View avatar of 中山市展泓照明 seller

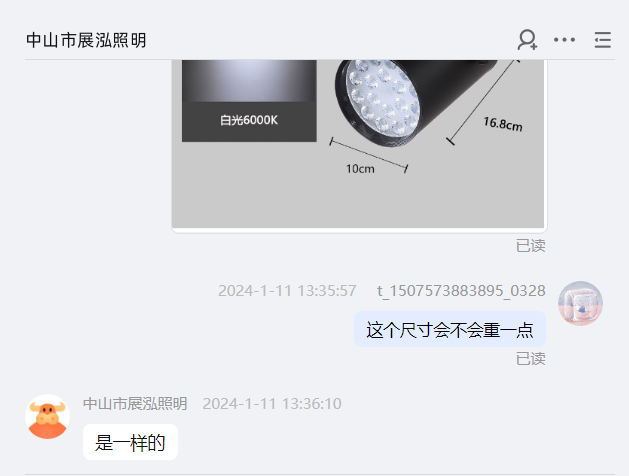tap(47, 417)
